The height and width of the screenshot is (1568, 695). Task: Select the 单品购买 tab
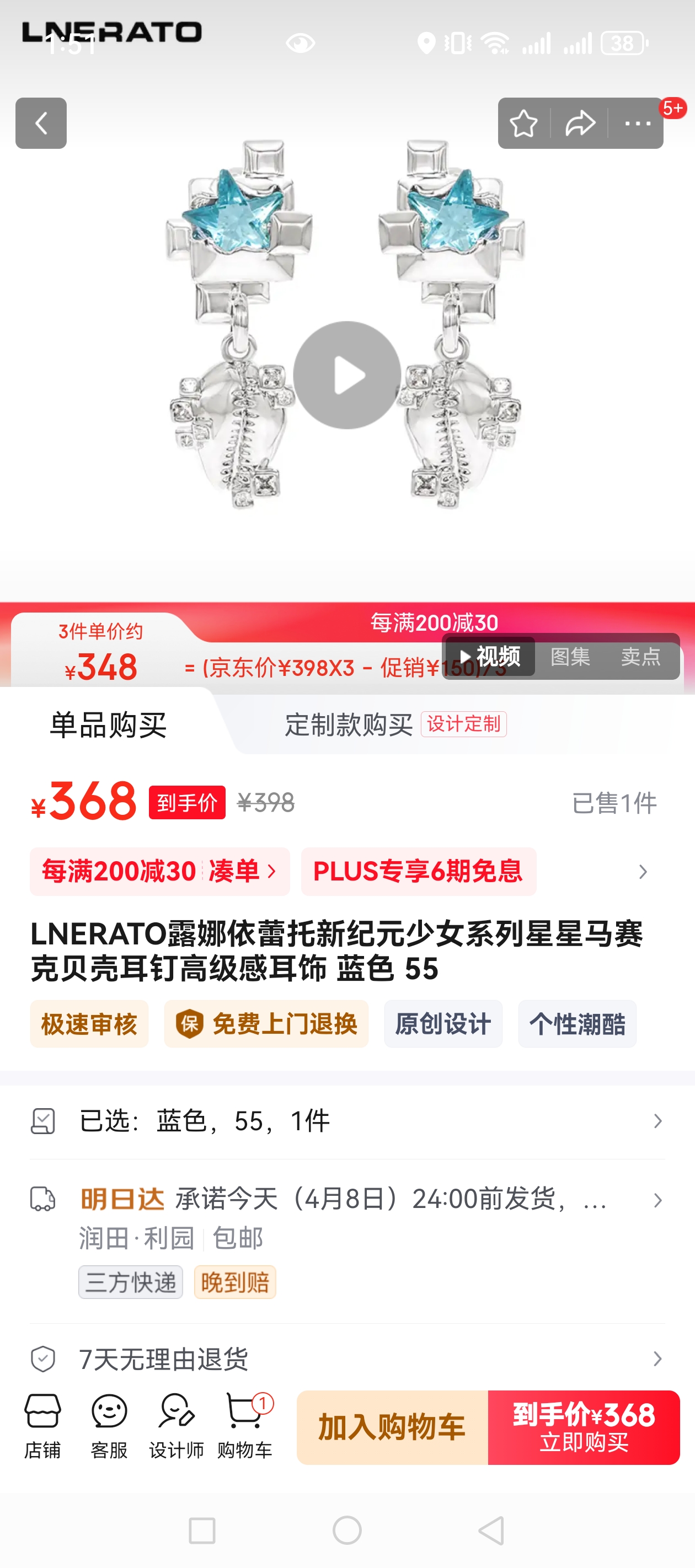(x=108, y=724)
